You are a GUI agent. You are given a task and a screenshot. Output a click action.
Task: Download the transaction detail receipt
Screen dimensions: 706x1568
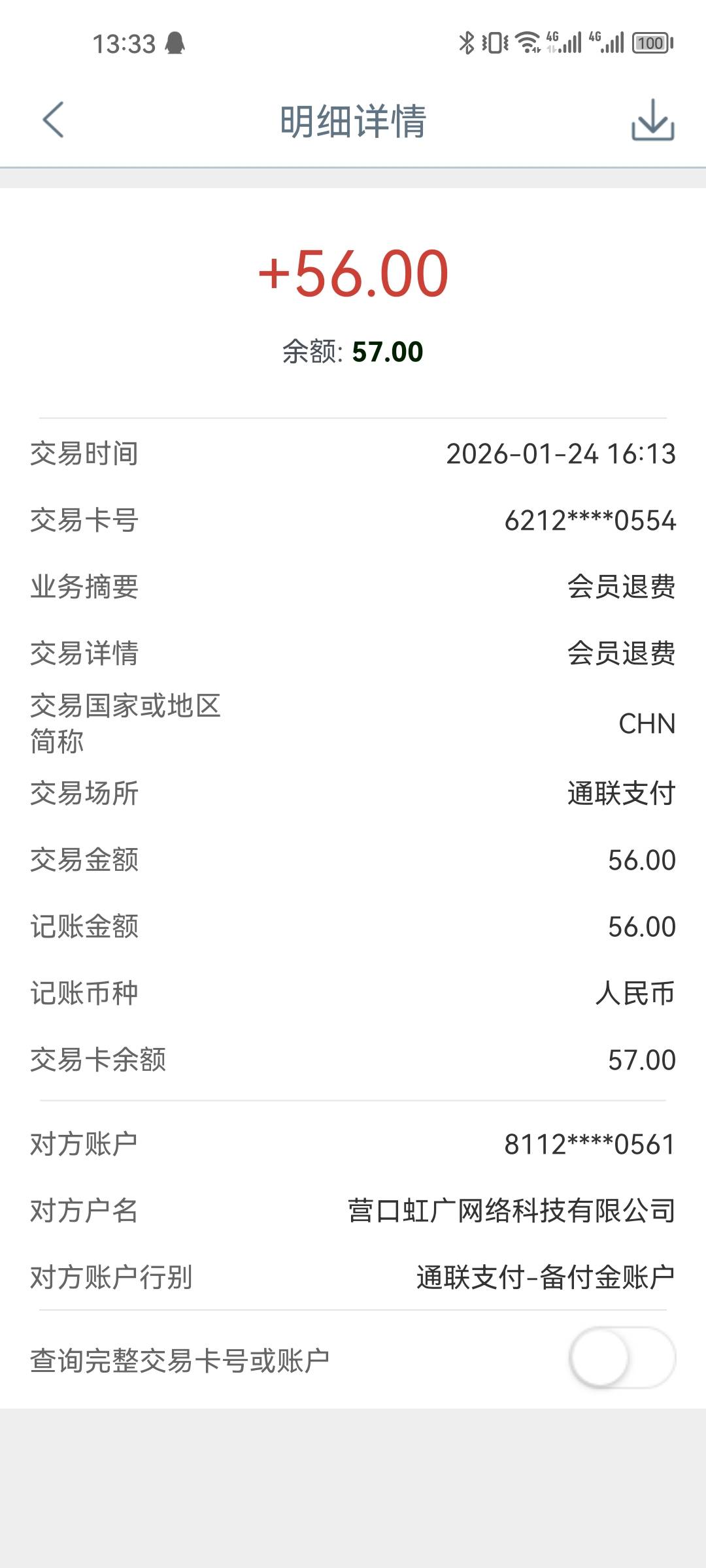652,120
